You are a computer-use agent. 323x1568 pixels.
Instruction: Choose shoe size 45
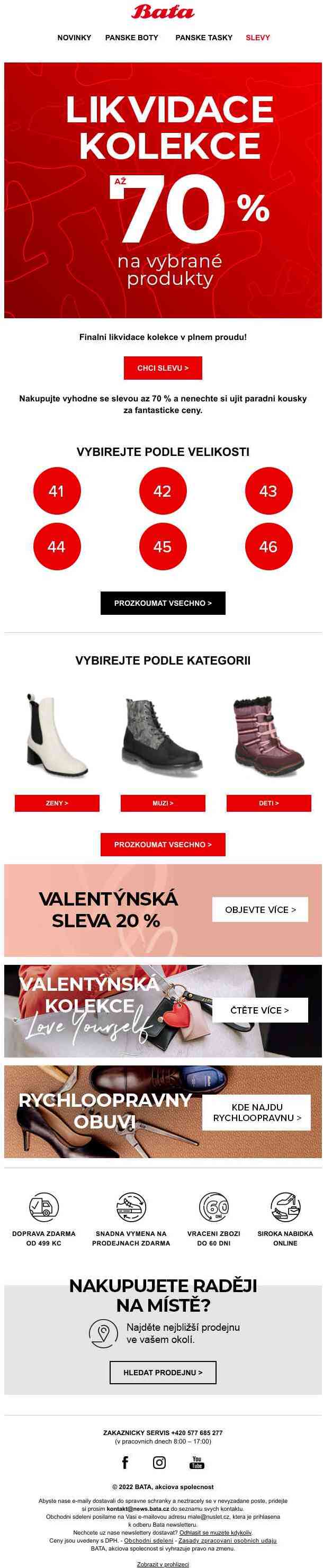(x=163, y=546)
